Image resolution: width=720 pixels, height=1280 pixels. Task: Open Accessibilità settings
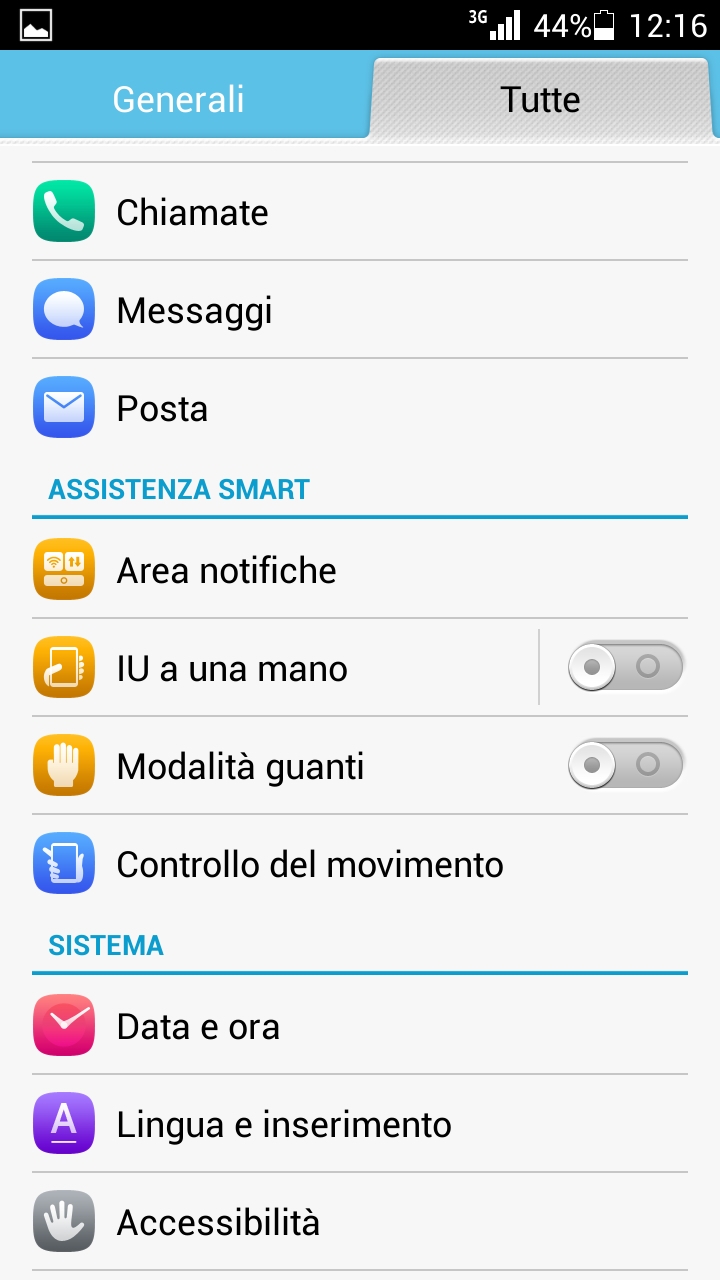tap(360, 1222)
